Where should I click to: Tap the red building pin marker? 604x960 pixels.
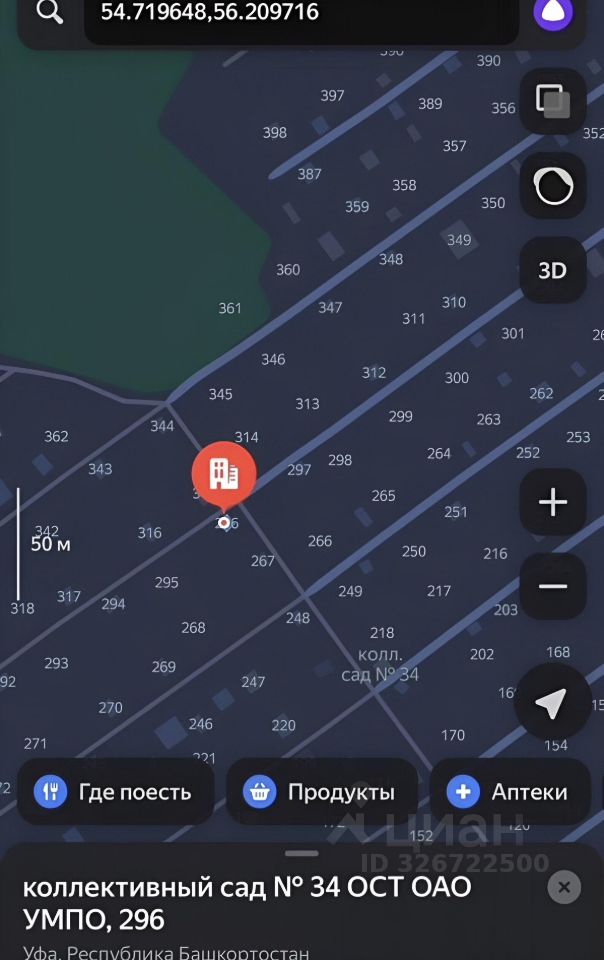(224, 475)
